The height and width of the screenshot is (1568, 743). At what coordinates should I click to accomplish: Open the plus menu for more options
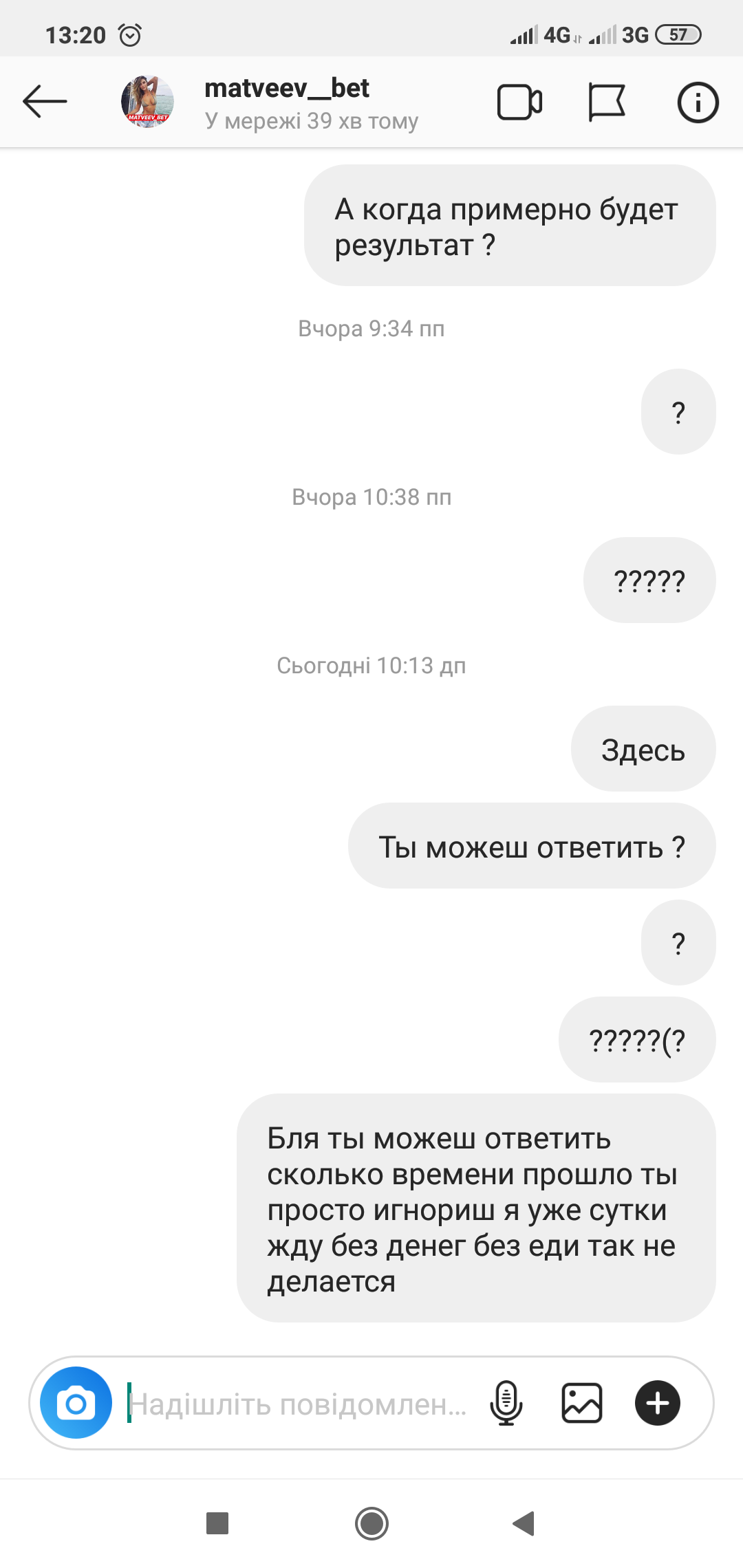pos(658,1403)
